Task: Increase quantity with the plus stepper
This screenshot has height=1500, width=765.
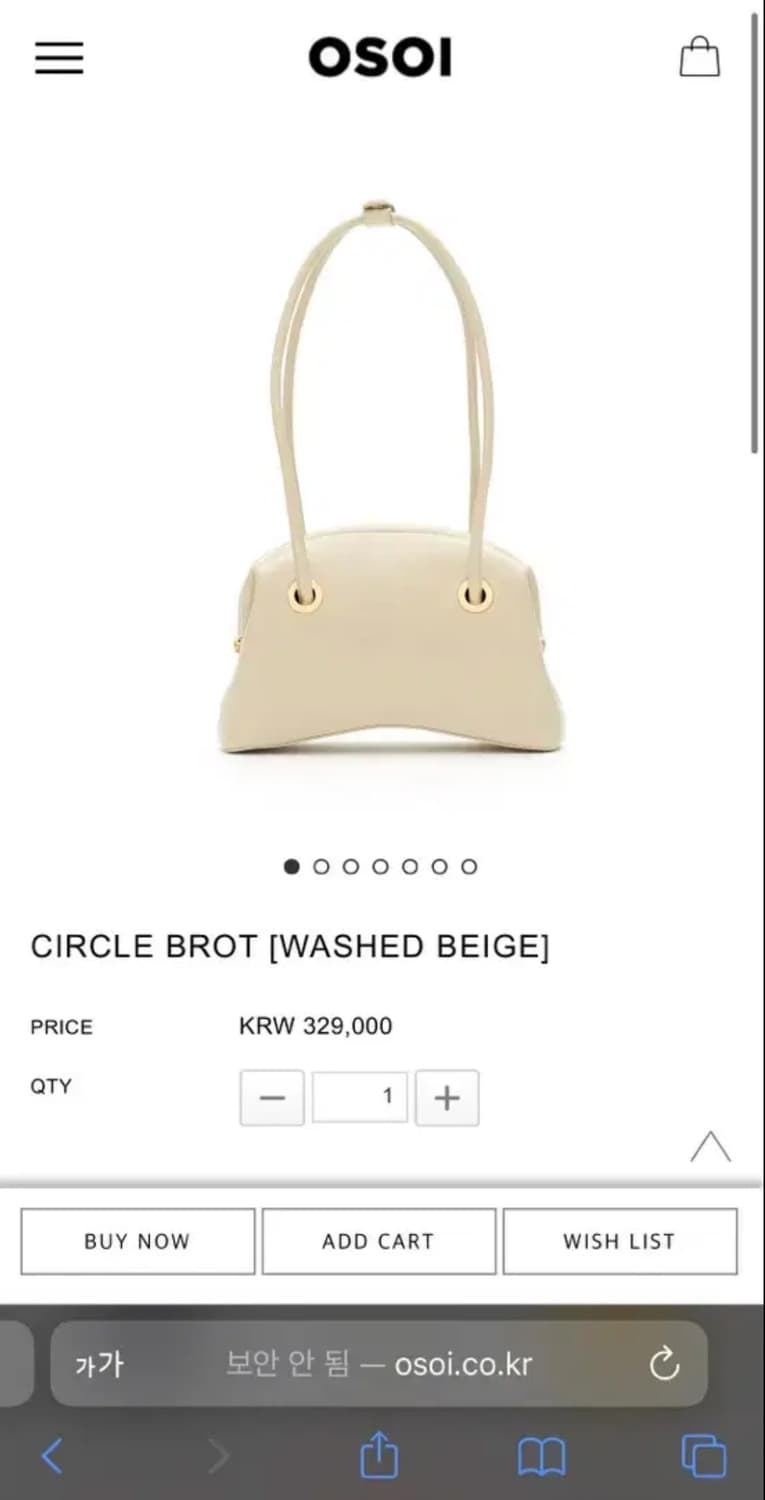Action: [446, 1096]
